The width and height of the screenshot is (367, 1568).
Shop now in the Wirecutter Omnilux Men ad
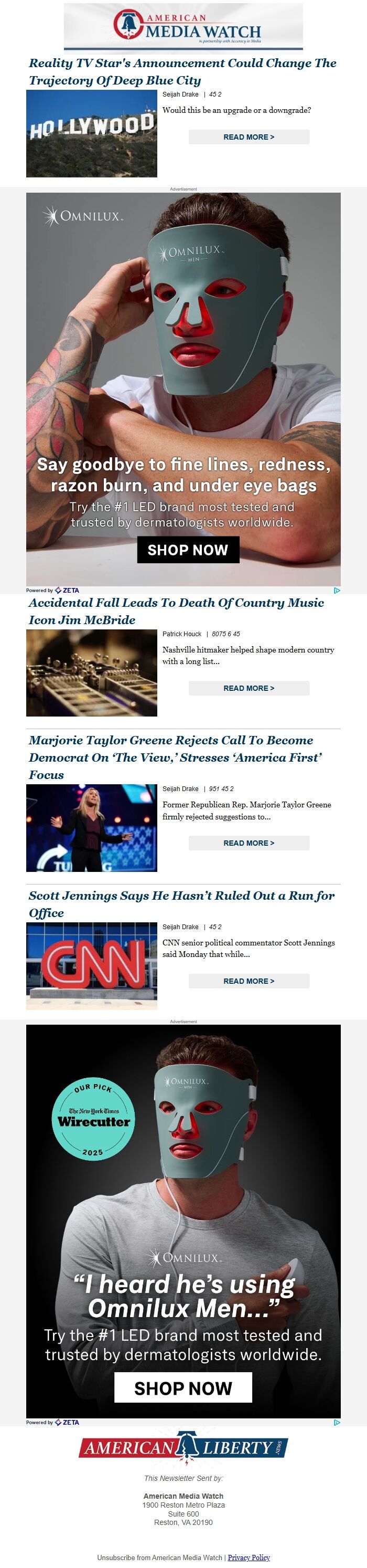pyautogui.click(x=183, y=1388)
